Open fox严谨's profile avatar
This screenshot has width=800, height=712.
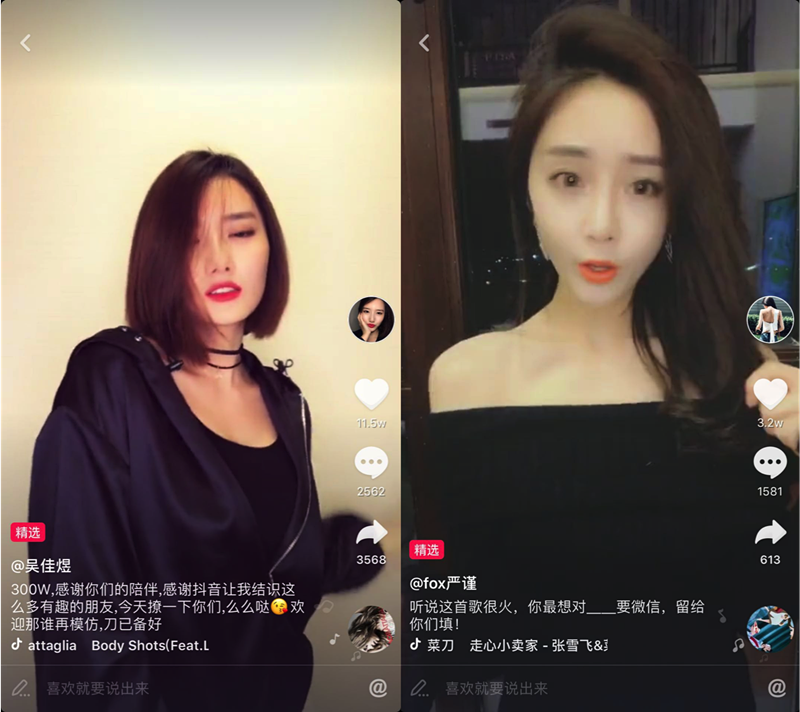tap(770, 317)
